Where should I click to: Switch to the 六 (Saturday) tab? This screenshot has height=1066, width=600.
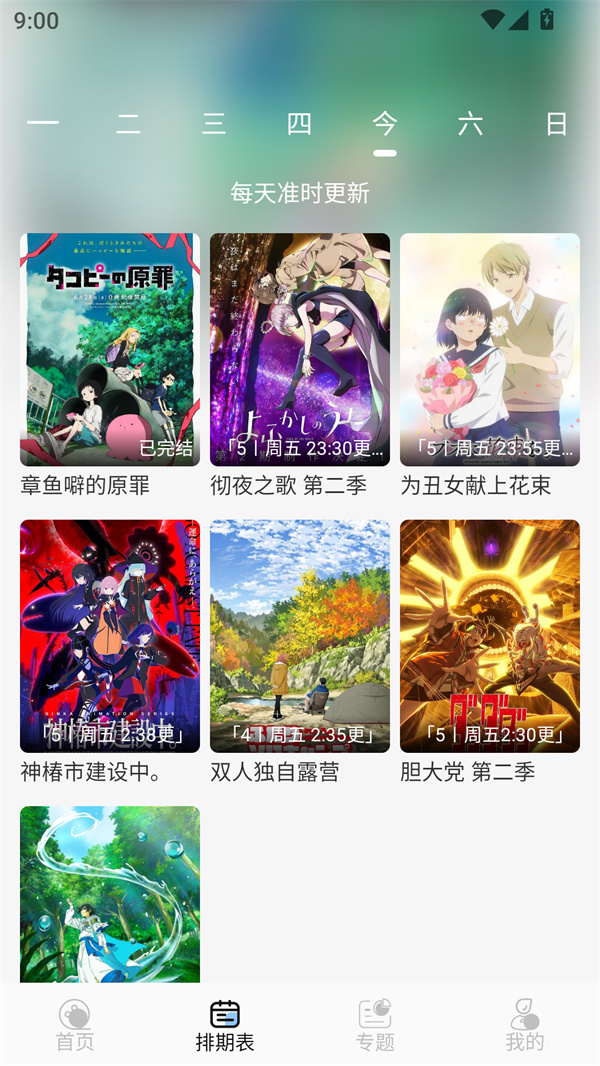point(470,124)
